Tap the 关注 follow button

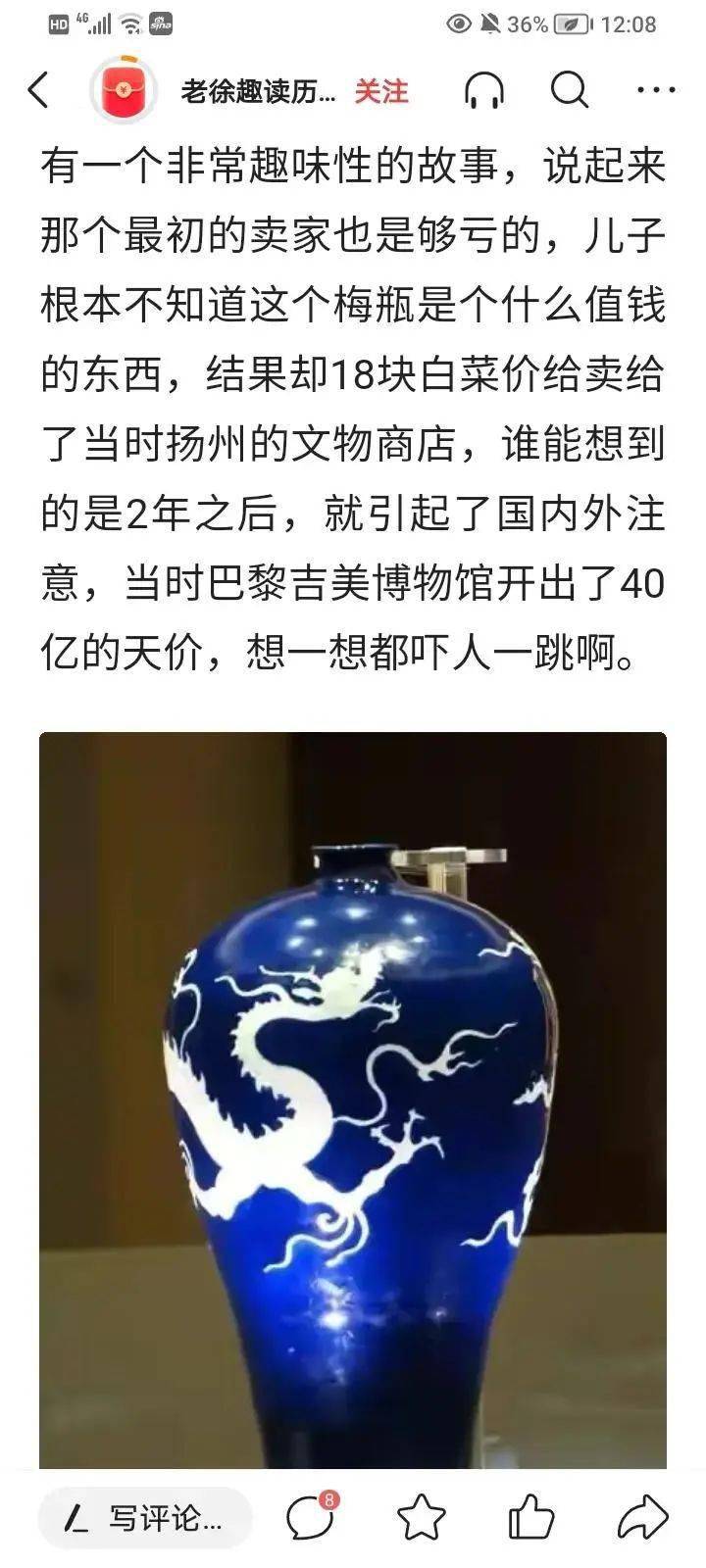click(x=382, y=89)
